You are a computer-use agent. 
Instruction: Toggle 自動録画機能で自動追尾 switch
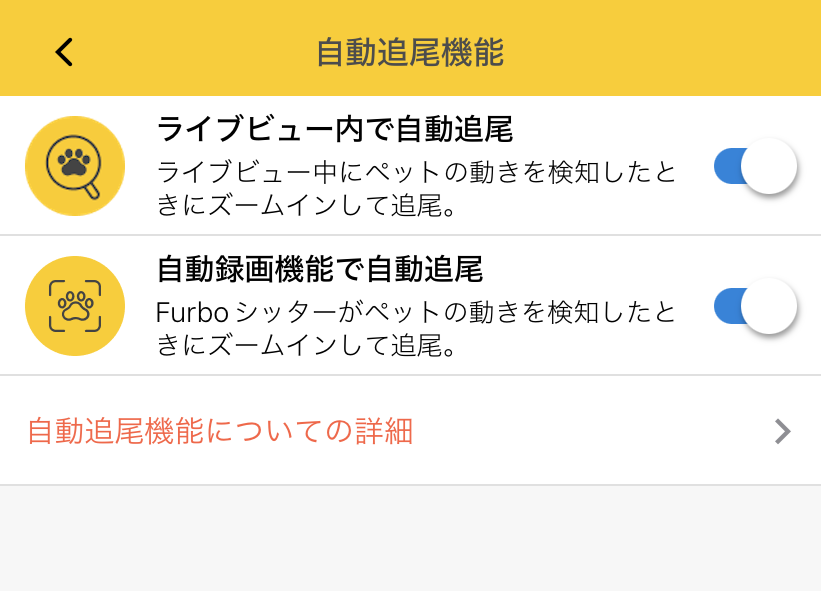754,306
